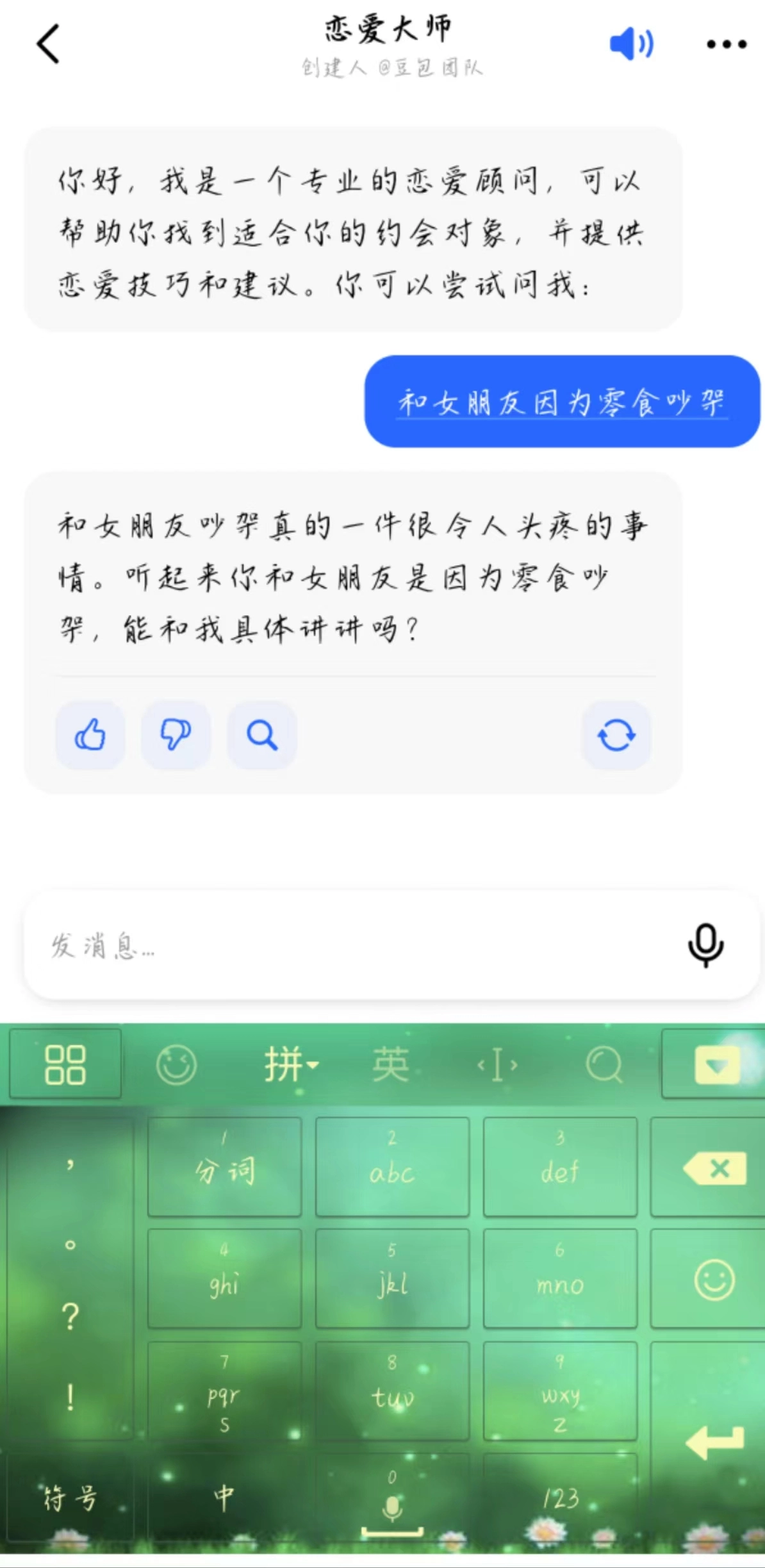Screen dimensions: 765x1568
Task: Switch to the 123 number keypad
Action: point(561,1499)
